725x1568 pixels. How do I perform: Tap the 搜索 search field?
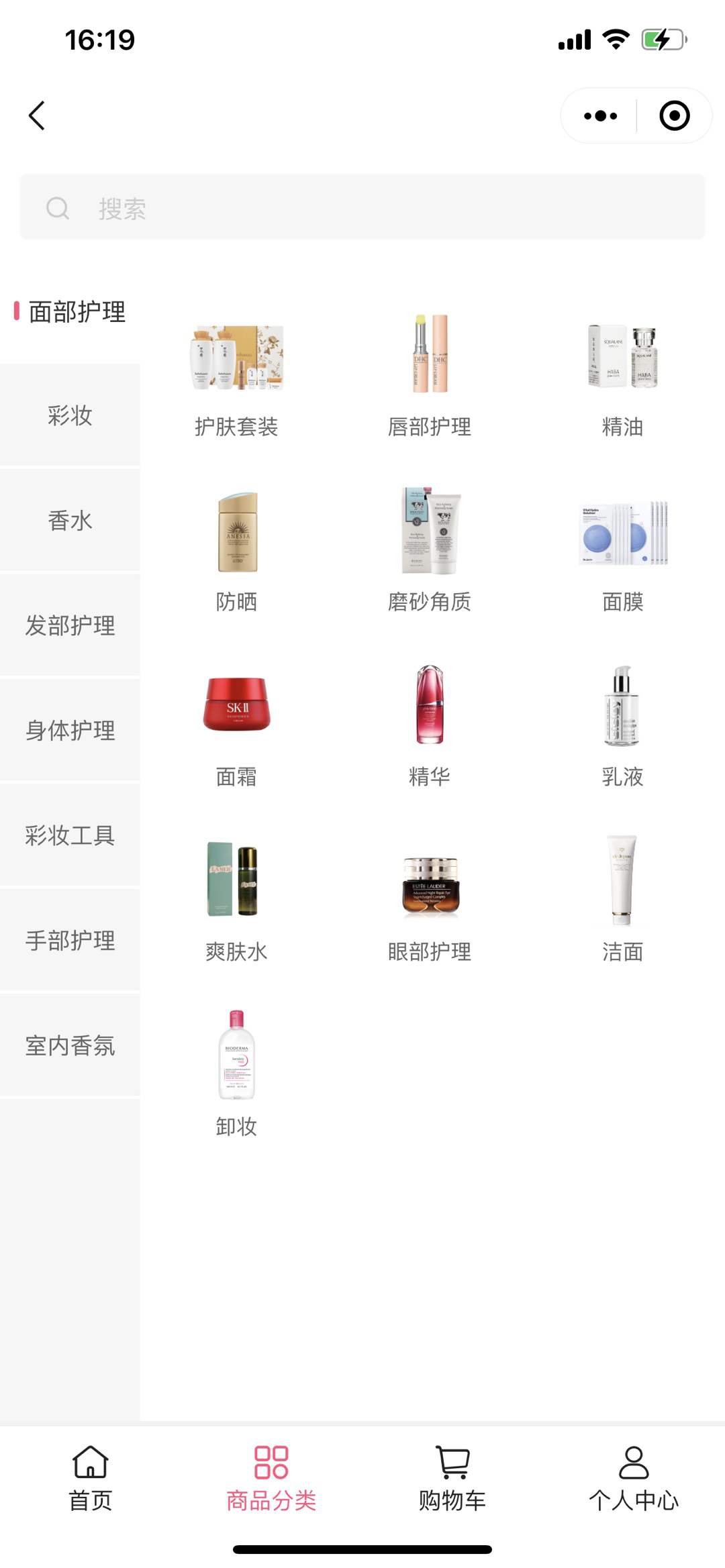[x=362, y=208]
